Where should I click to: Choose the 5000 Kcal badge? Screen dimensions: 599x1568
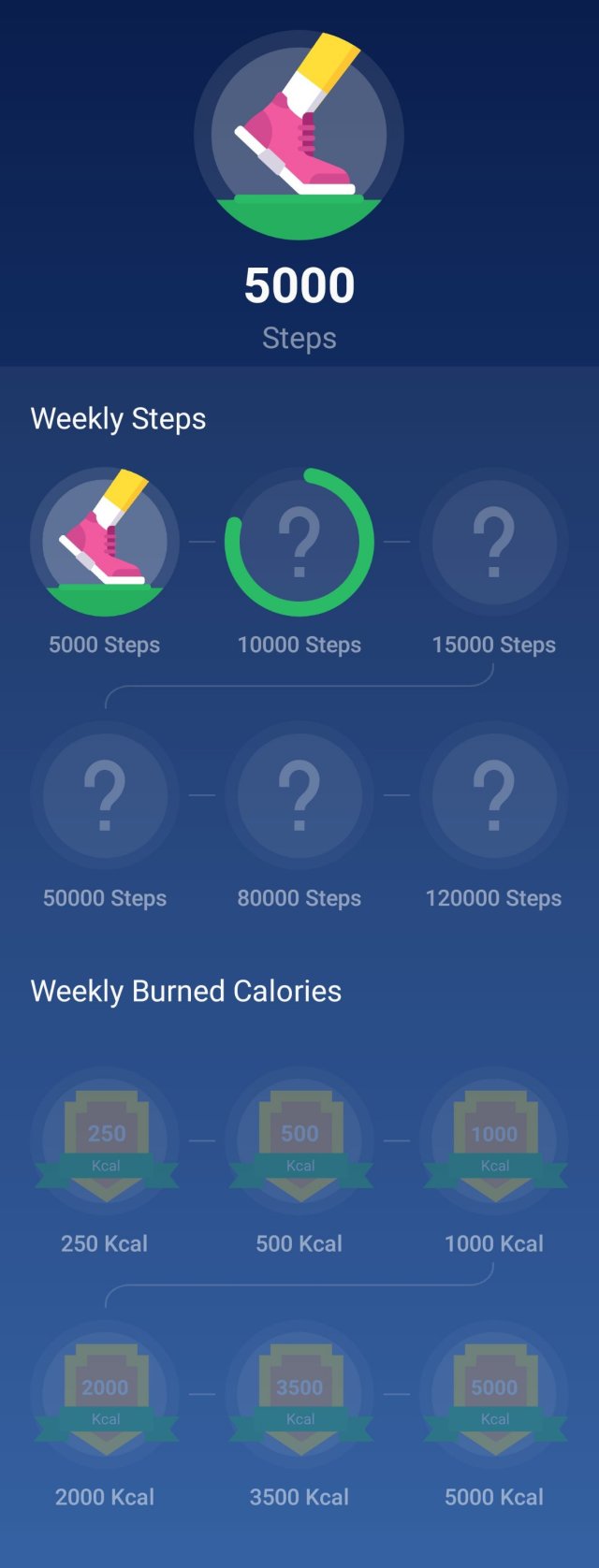pyautogui.click(x=494, y=1395)
